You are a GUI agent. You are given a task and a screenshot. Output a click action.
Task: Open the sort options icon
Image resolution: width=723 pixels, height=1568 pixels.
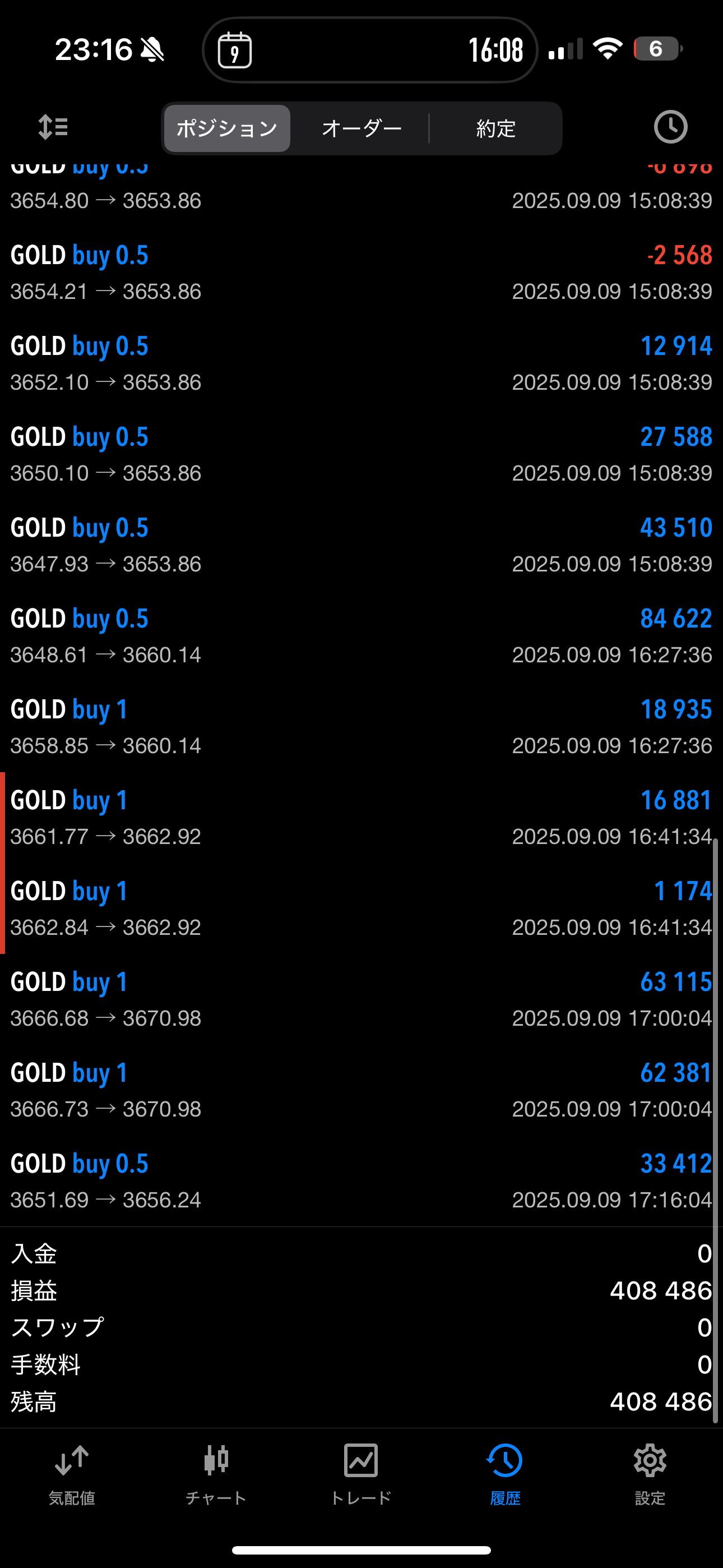[53, 127]
